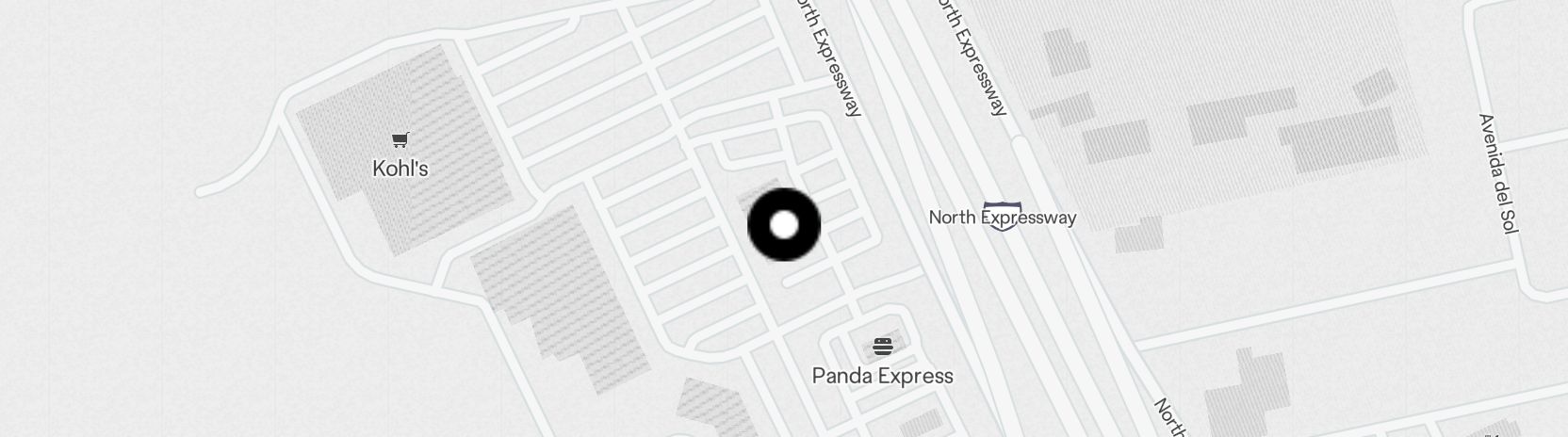Image resolution: width=1568 pixels, height=437 pixels.
Task: Tap the Kohl's store marker on the map
Action: pos(400,141)
